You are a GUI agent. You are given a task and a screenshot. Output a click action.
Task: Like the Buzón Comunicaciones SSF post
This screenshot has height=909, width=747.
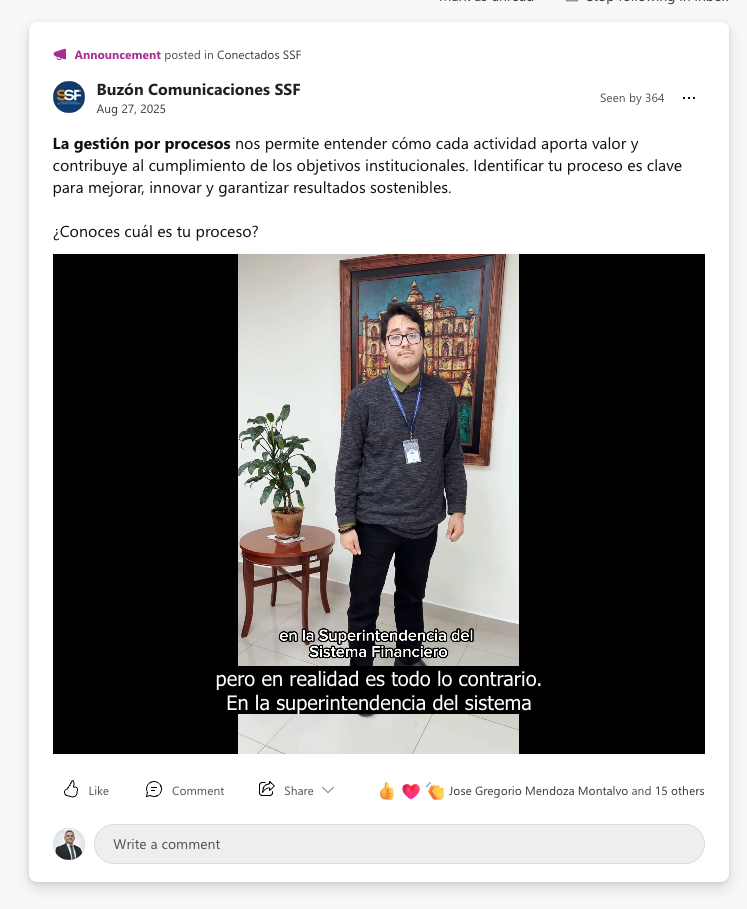coord(86,790)
